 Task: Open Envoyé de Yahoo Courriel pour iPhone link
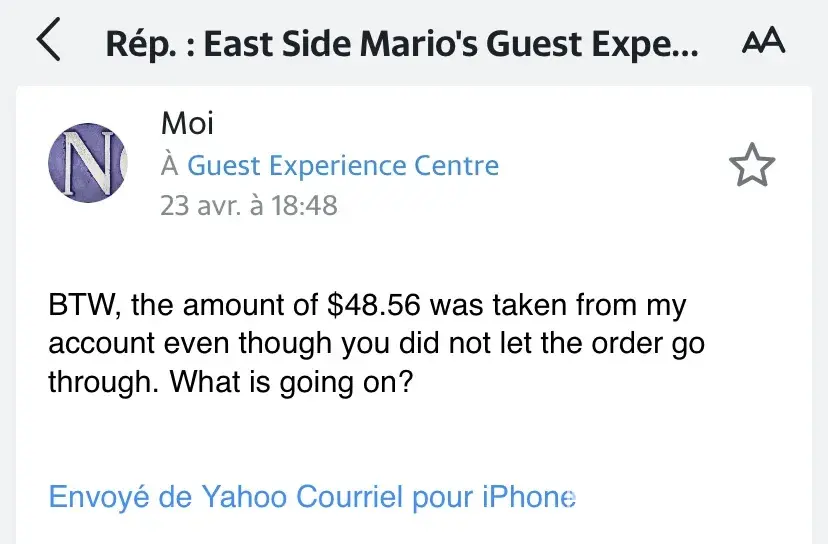[312, 497]
